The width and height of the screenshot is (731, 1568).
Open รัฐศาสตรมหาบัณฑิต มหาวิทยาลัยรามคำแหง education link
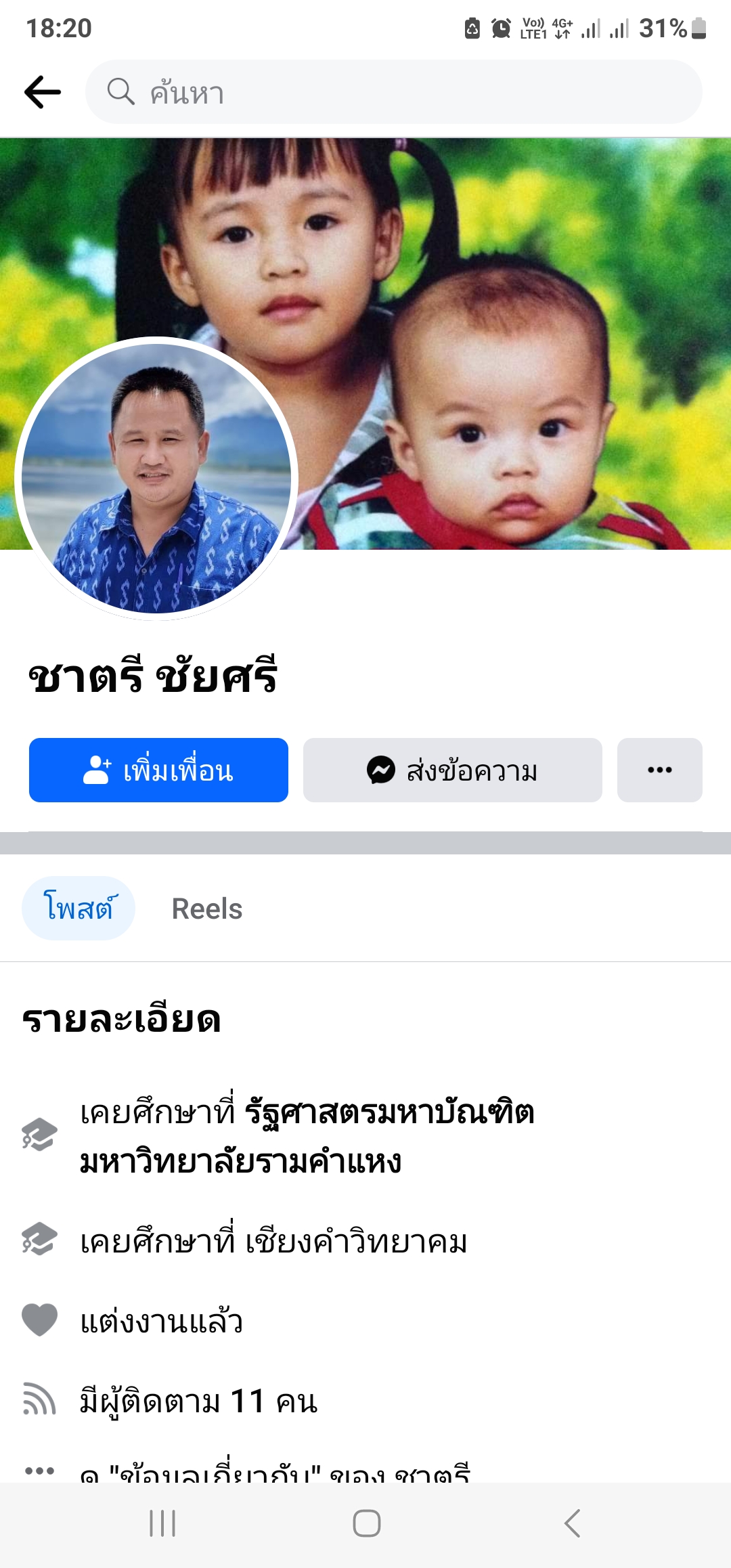307,1136
